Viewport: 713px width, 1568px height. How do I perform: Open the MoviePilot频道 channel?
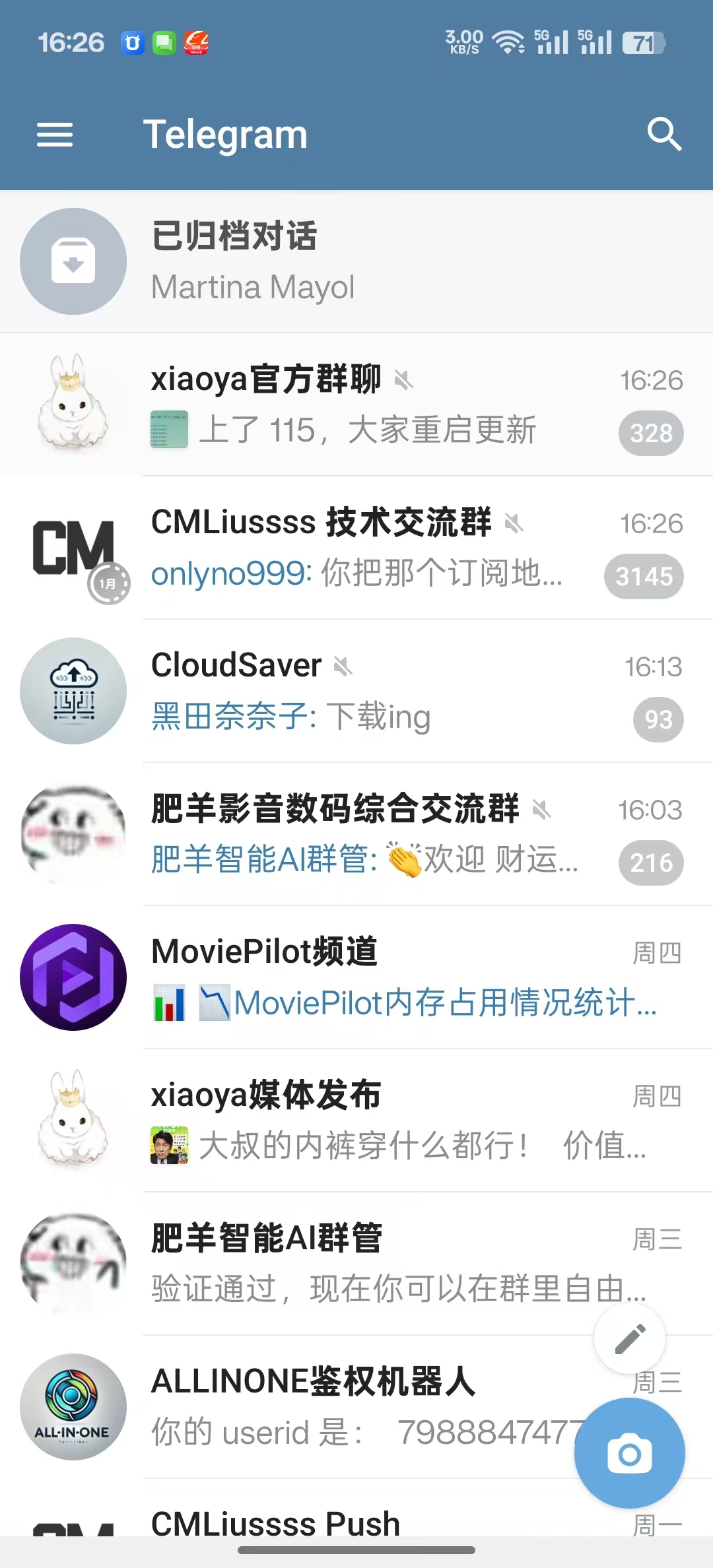(x=356, y=977)
